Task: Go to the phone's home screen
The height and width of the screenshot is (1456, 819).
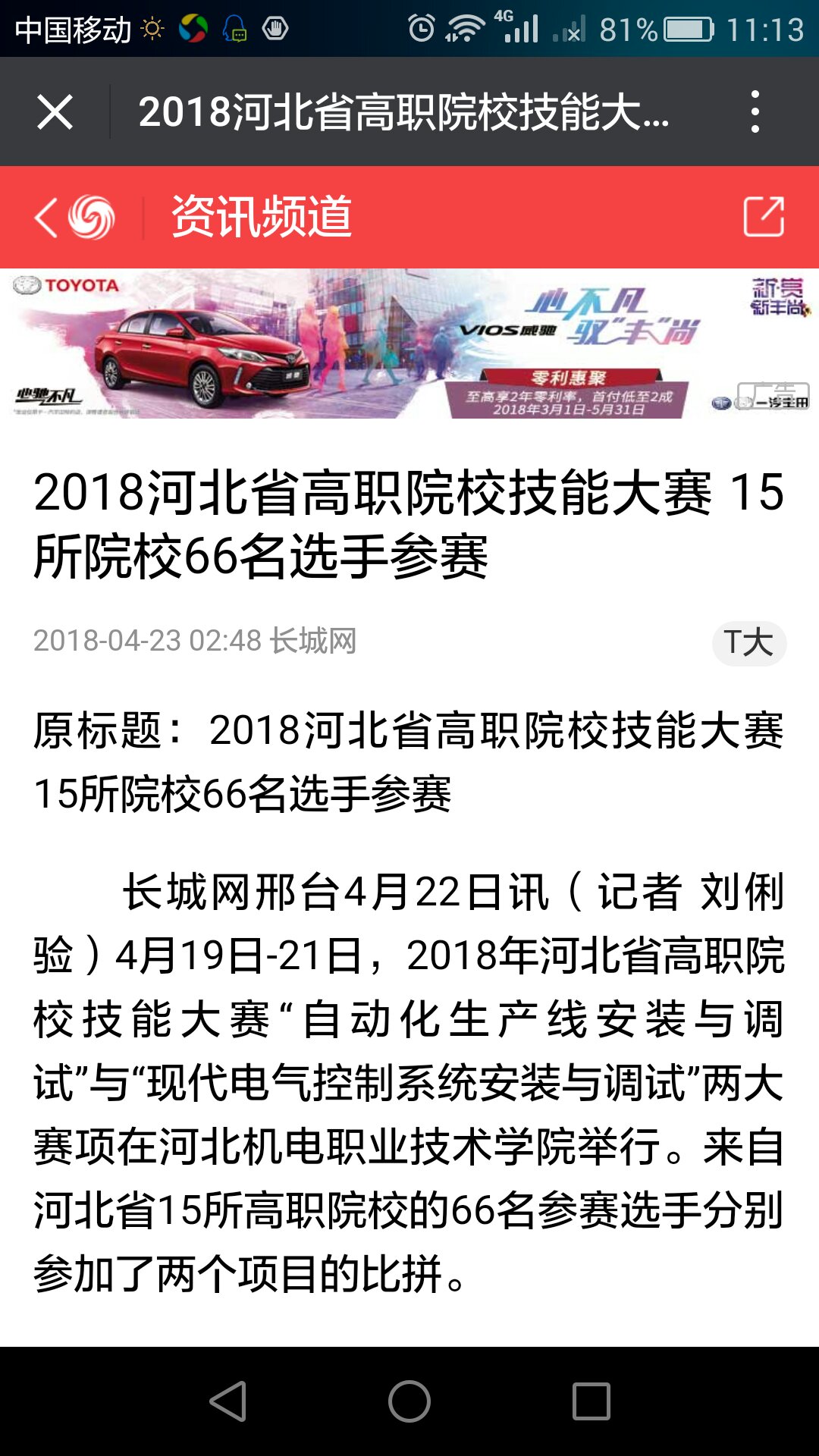Action: (x=409, y=1401)
